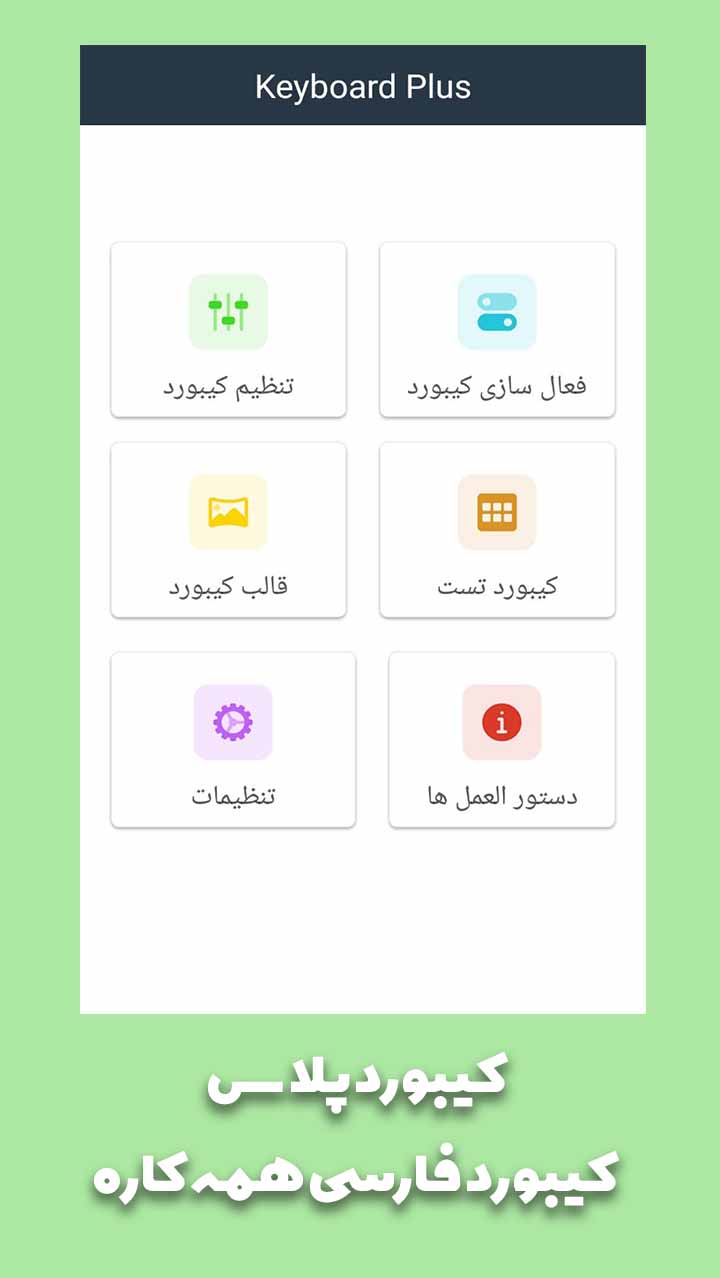
Task: Tap the دستور العمل ها card background
Action: coord(501,740)
